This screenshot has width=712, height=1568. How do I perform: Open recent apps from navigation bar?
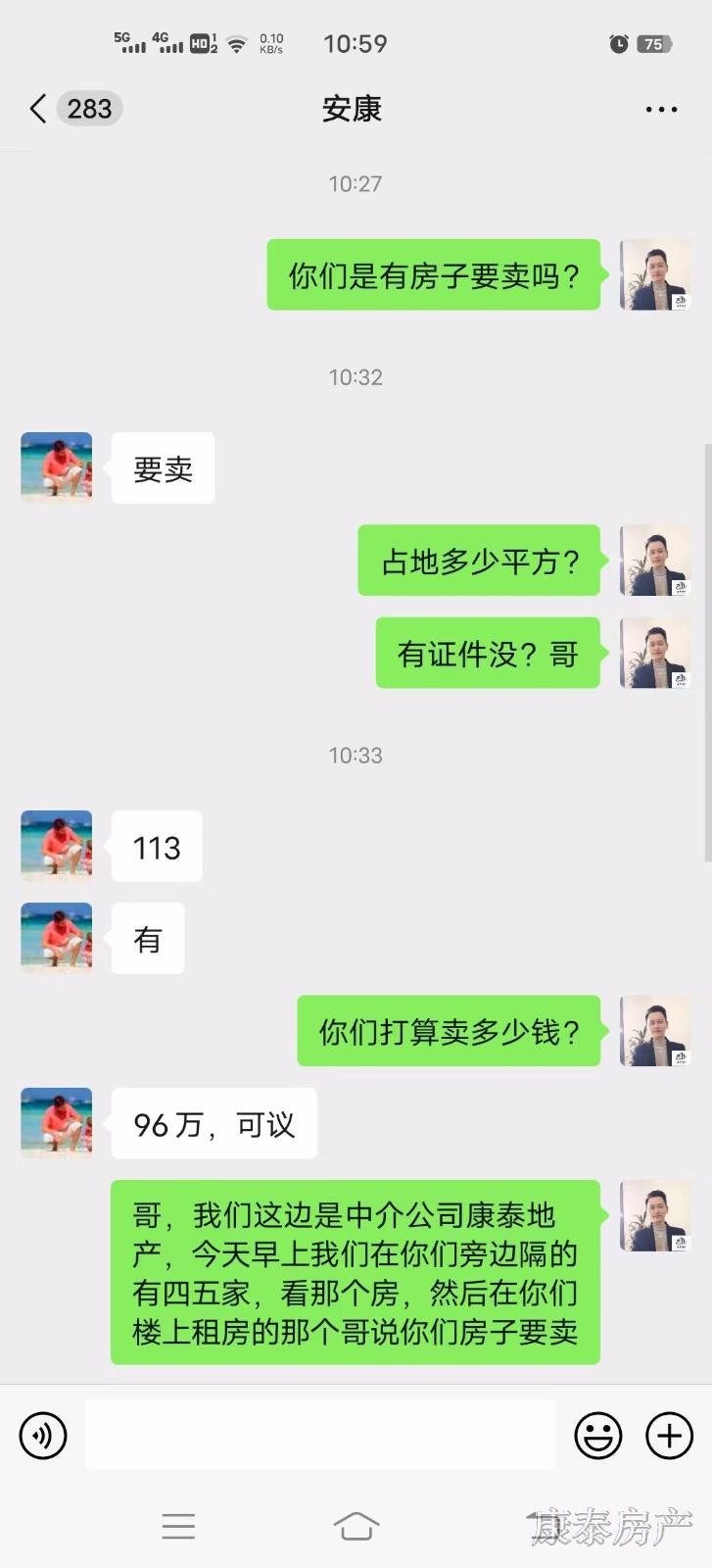pos(178,1526)
